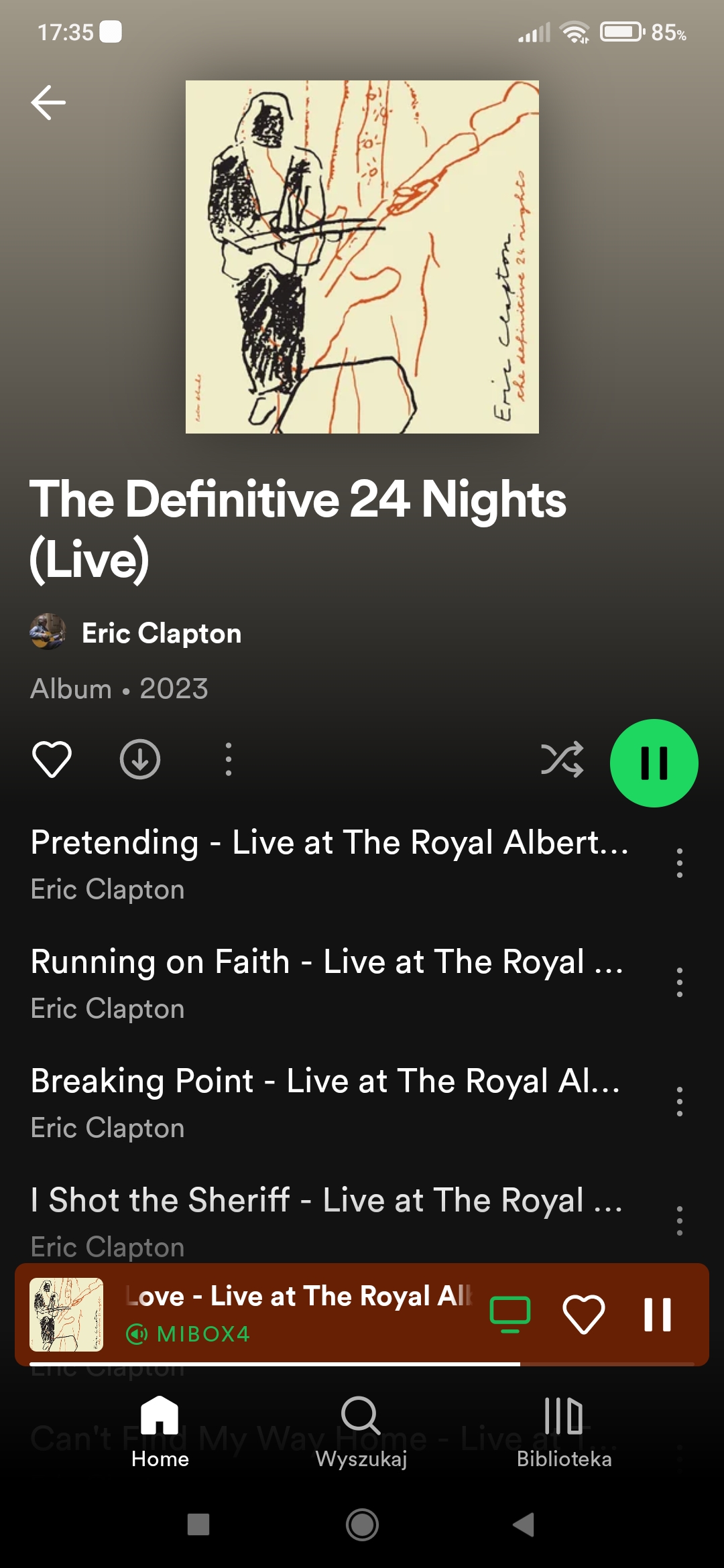Switch to the Wyszukaj tab
This screenshot has width=724, height=1568.
tap(361, 1432)
